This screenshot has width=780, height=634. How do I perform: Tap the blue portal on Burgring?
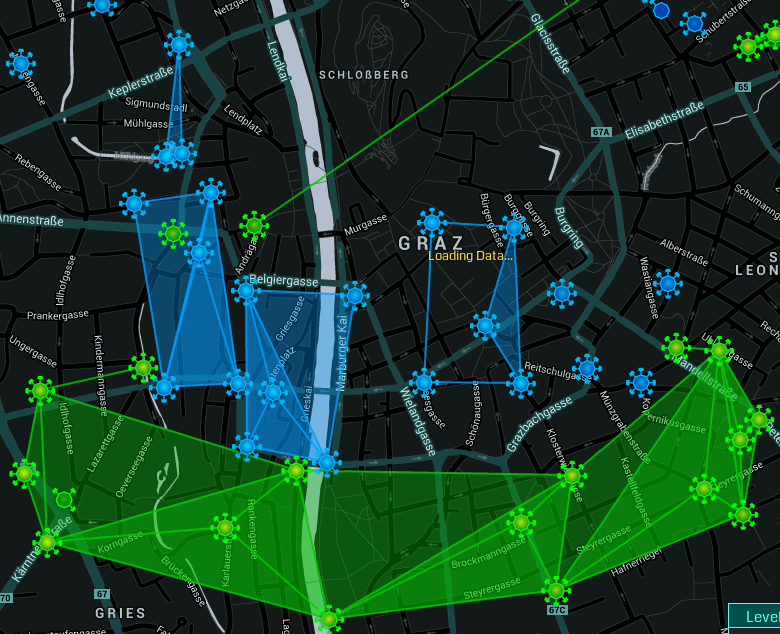(x=562, y=294)
